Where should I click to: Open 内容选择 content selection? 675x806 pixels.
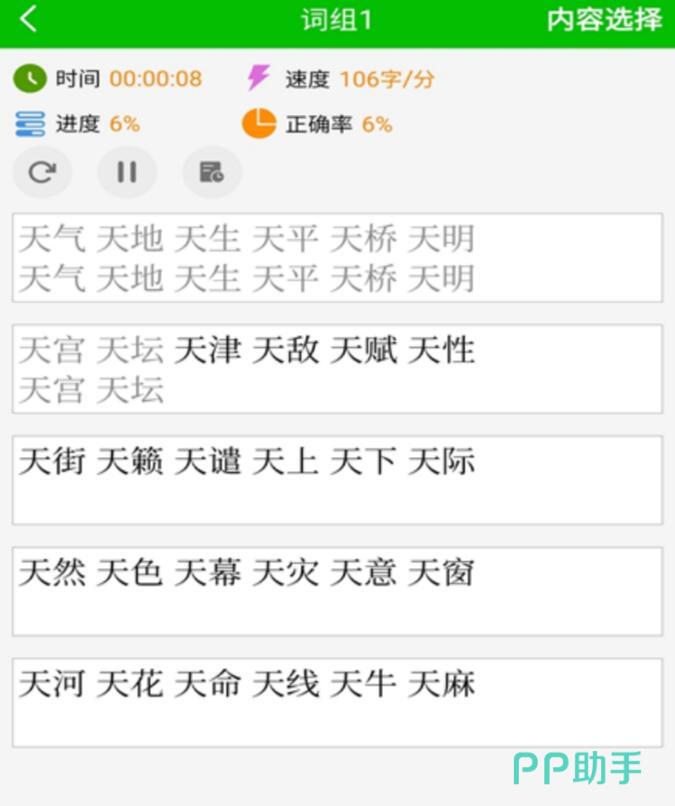[x=604, y=20]
